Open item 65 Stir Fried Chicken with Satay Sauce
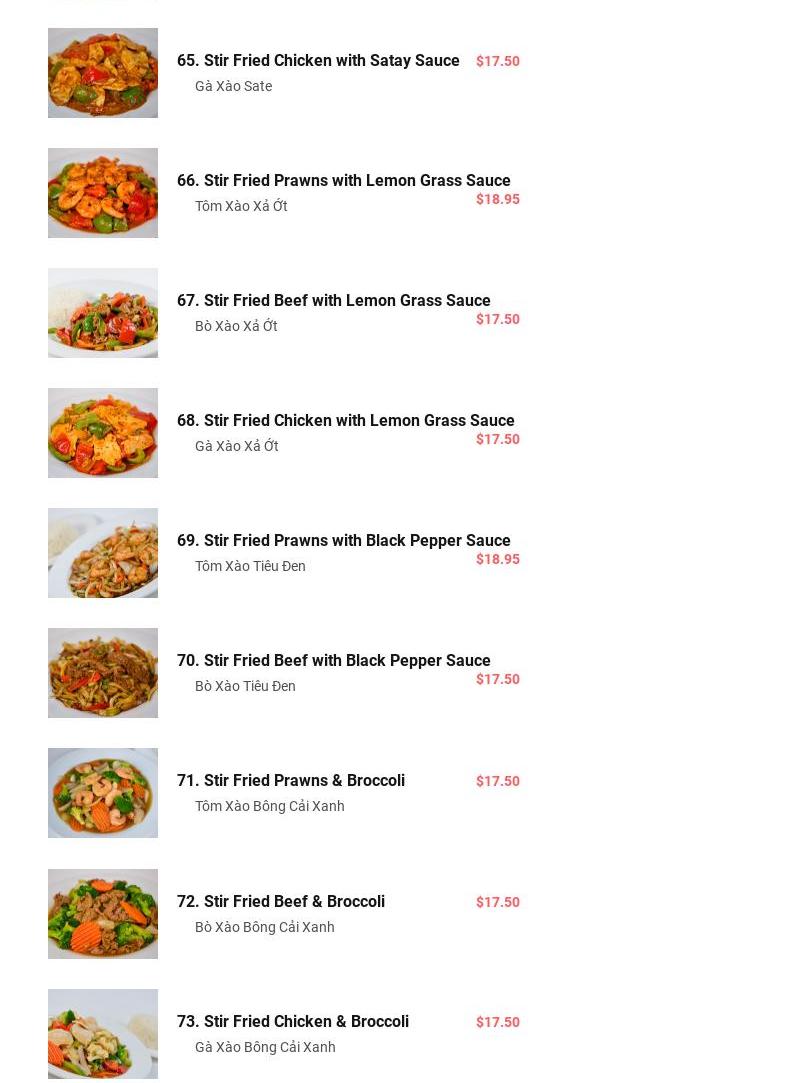 click(318, 61)
